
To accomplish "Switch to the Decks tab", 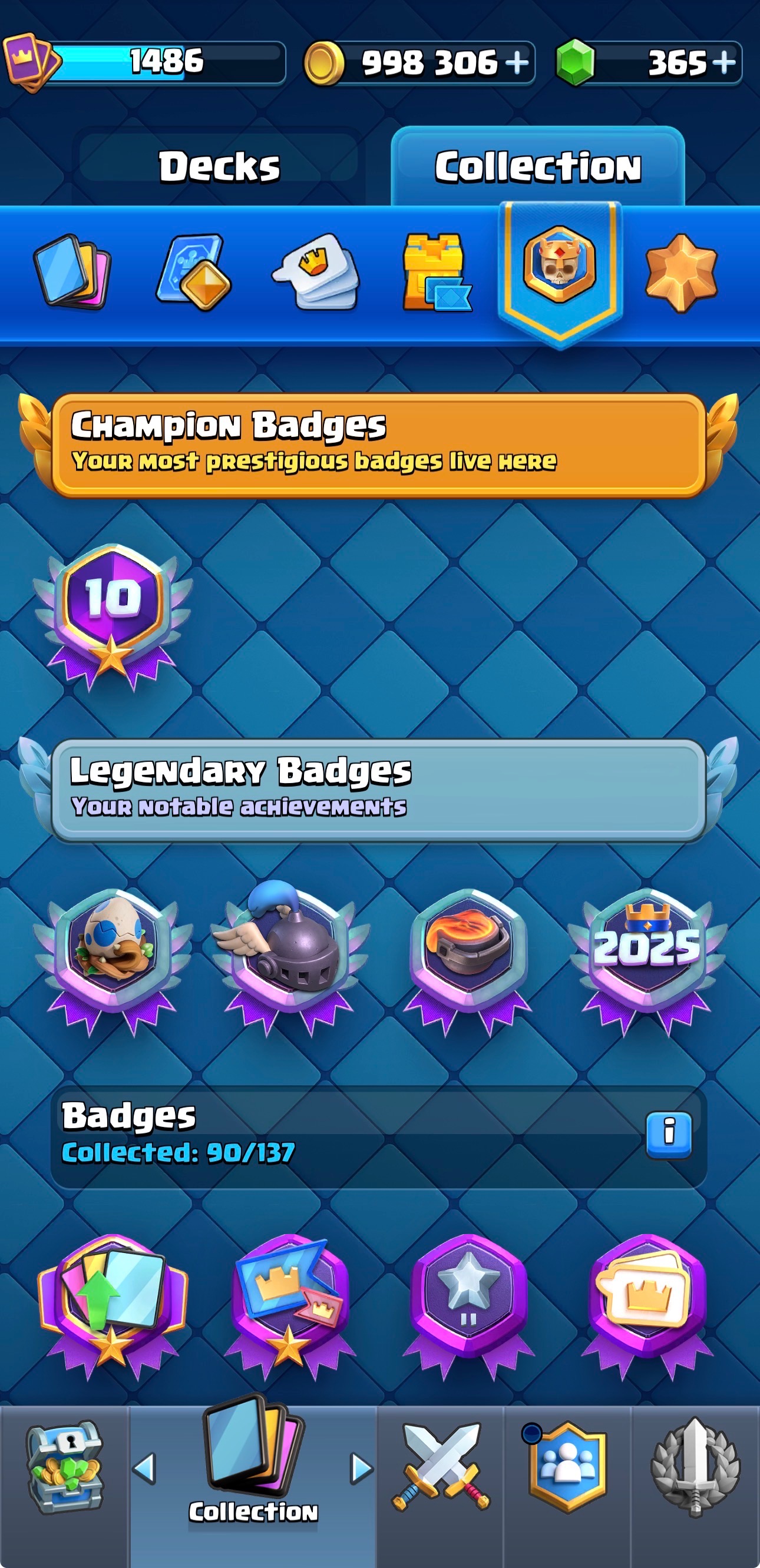I will [x=219, y=166].
